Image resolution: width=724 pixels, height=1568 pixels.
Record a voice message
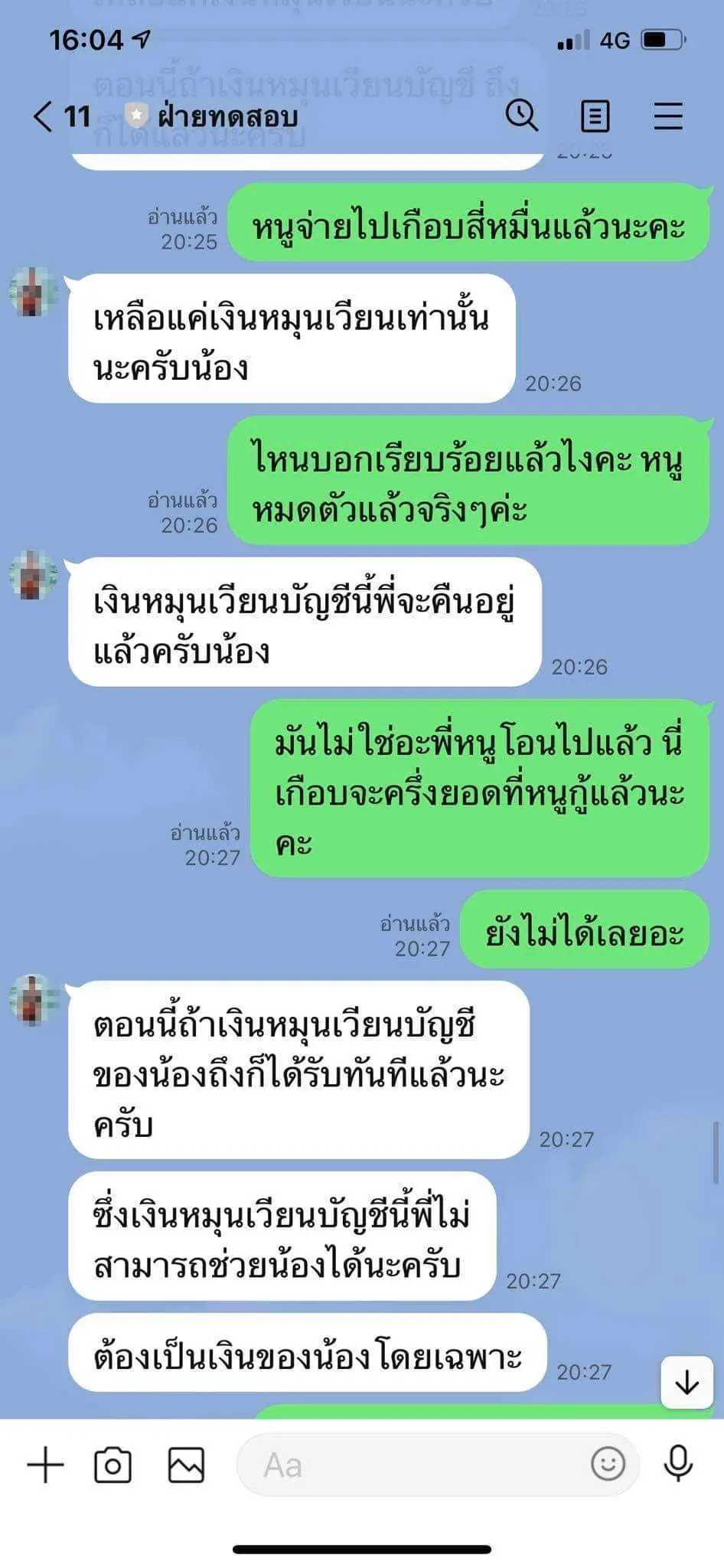pyautogui.click(x=678, y=1464)
